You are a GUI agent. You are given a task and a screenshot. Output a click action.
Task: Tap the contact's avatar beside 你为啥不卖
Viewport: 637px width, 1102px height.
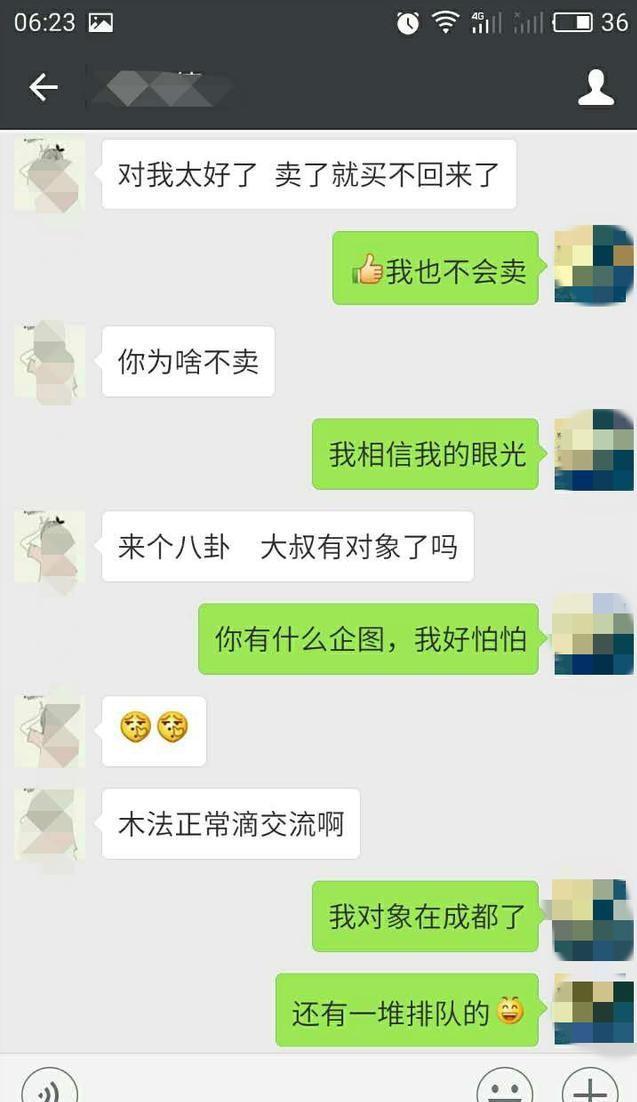[x=50, y=362]
